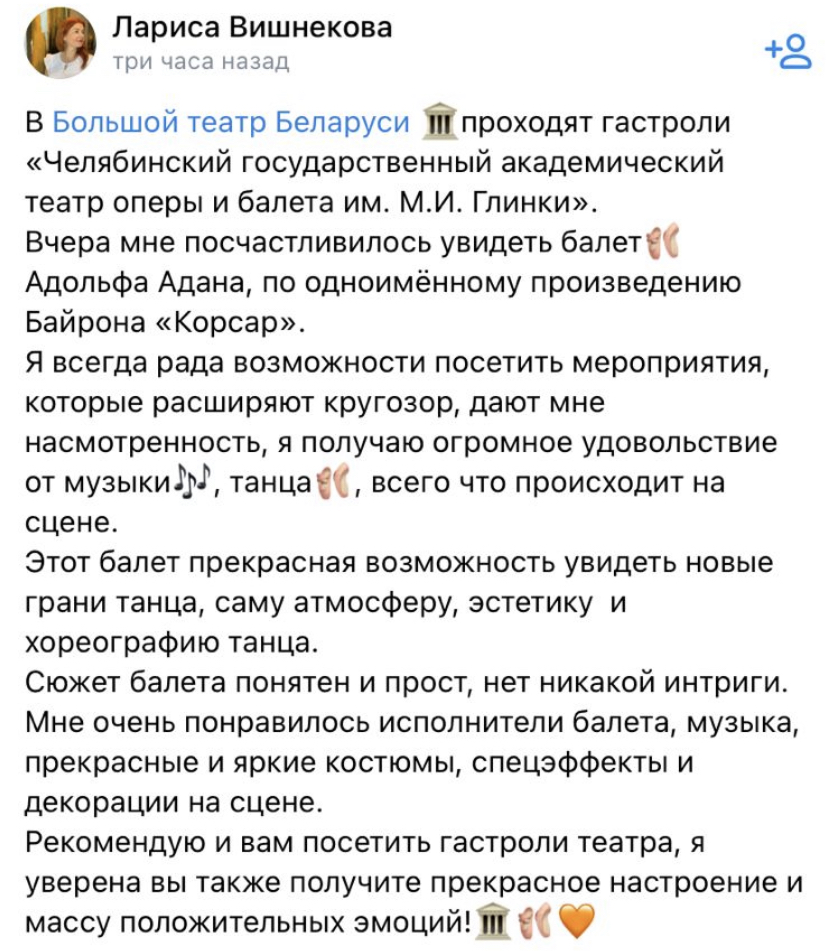Add Лариса Вишнекова as a friend
The height and width of the screenshot is (951, 828).
pos(787,51)
